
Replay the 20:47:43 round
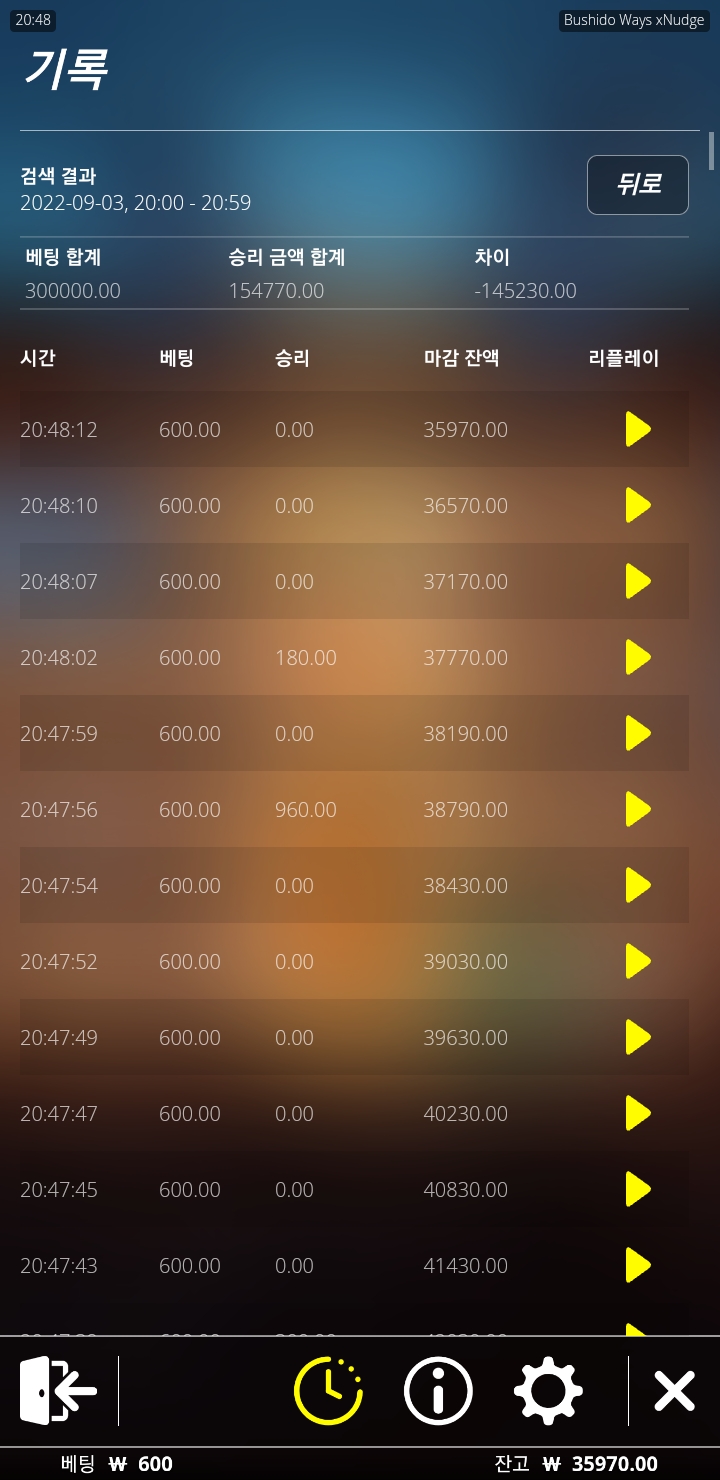[x=638, y=1265]
